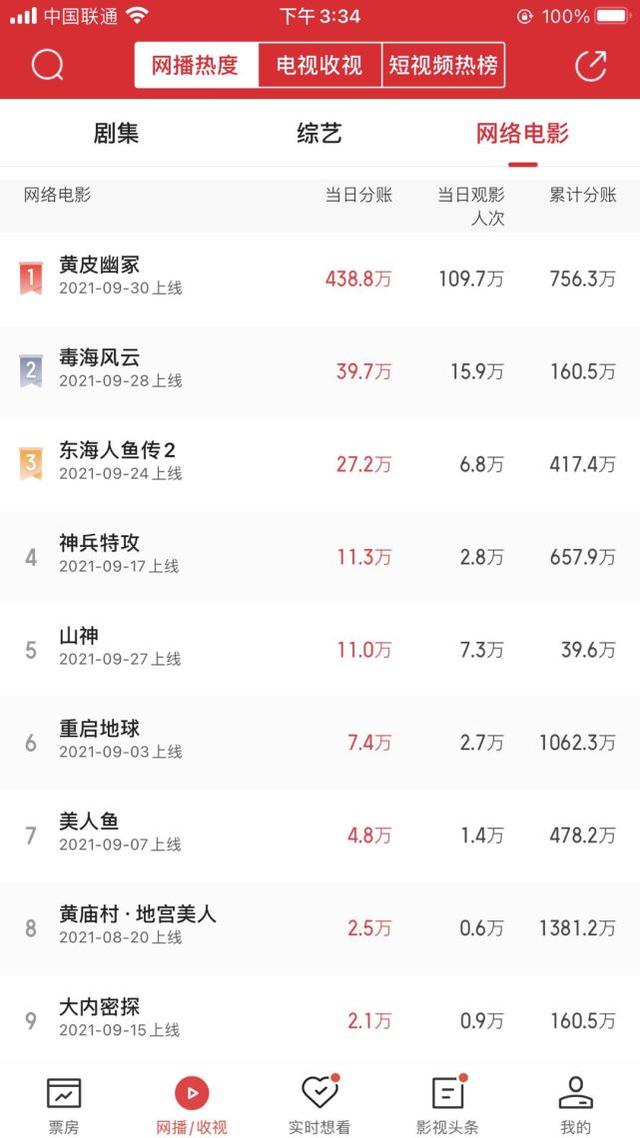Open the 神兵特攻 entry
This screenshot has width=640, height=1138.
[320, 557]
